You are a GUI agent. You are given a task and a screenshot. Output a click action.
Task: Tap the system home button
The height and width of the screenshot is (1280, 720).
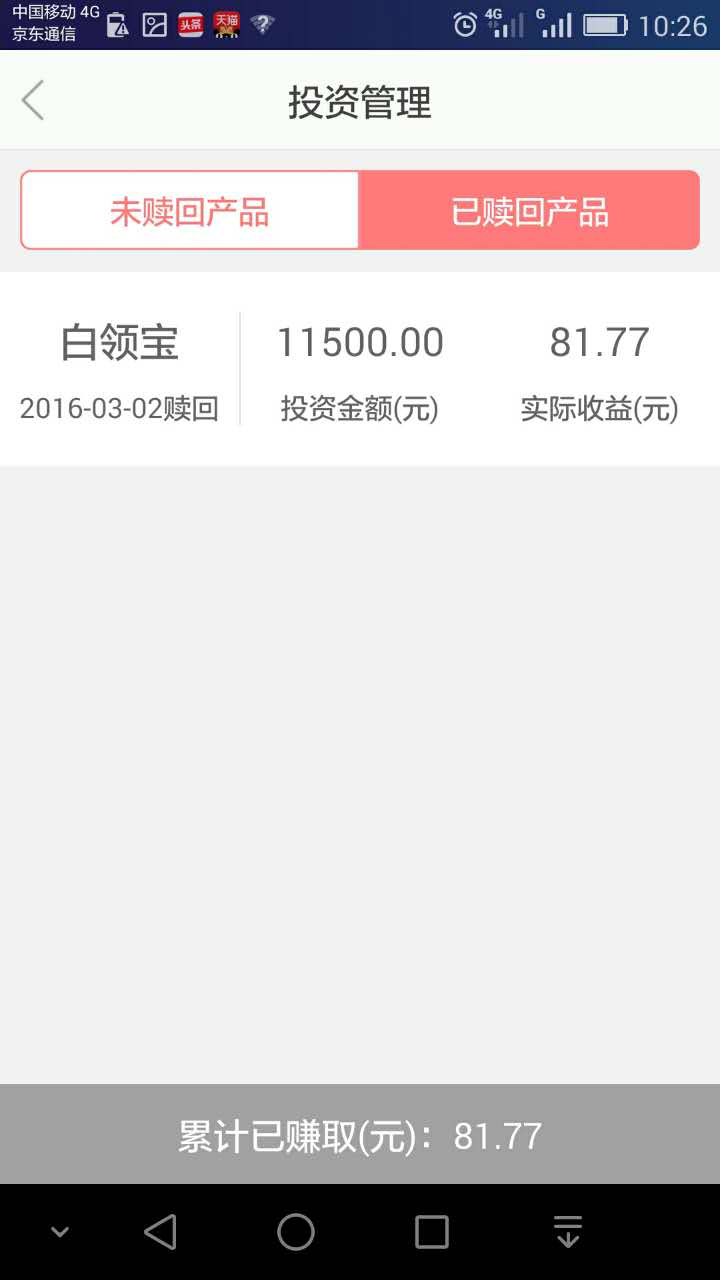tap(296, 1232)
